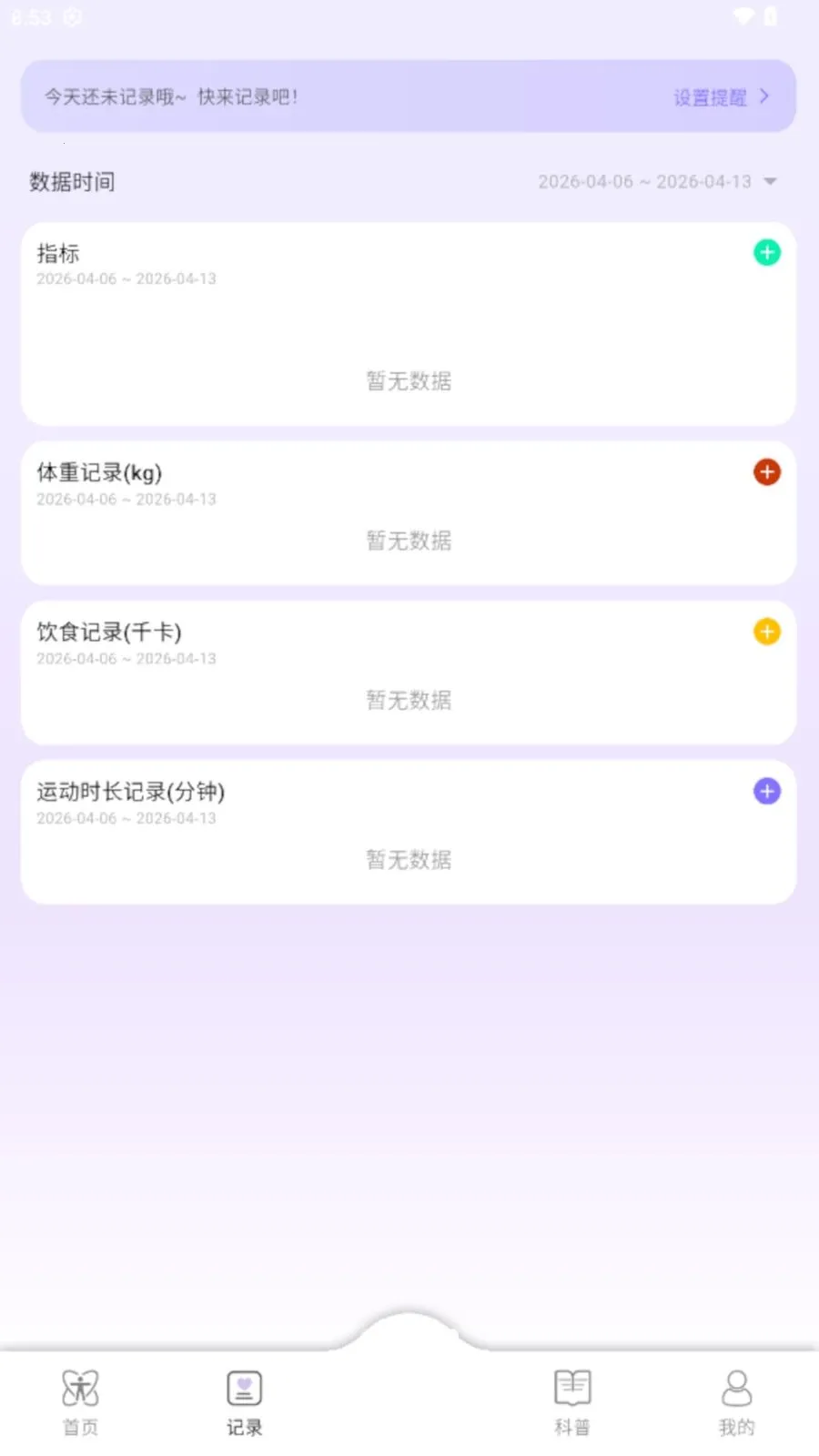
Task: Tap 暂无数据 inside the 体重记录 card
Action: [409, 541]
